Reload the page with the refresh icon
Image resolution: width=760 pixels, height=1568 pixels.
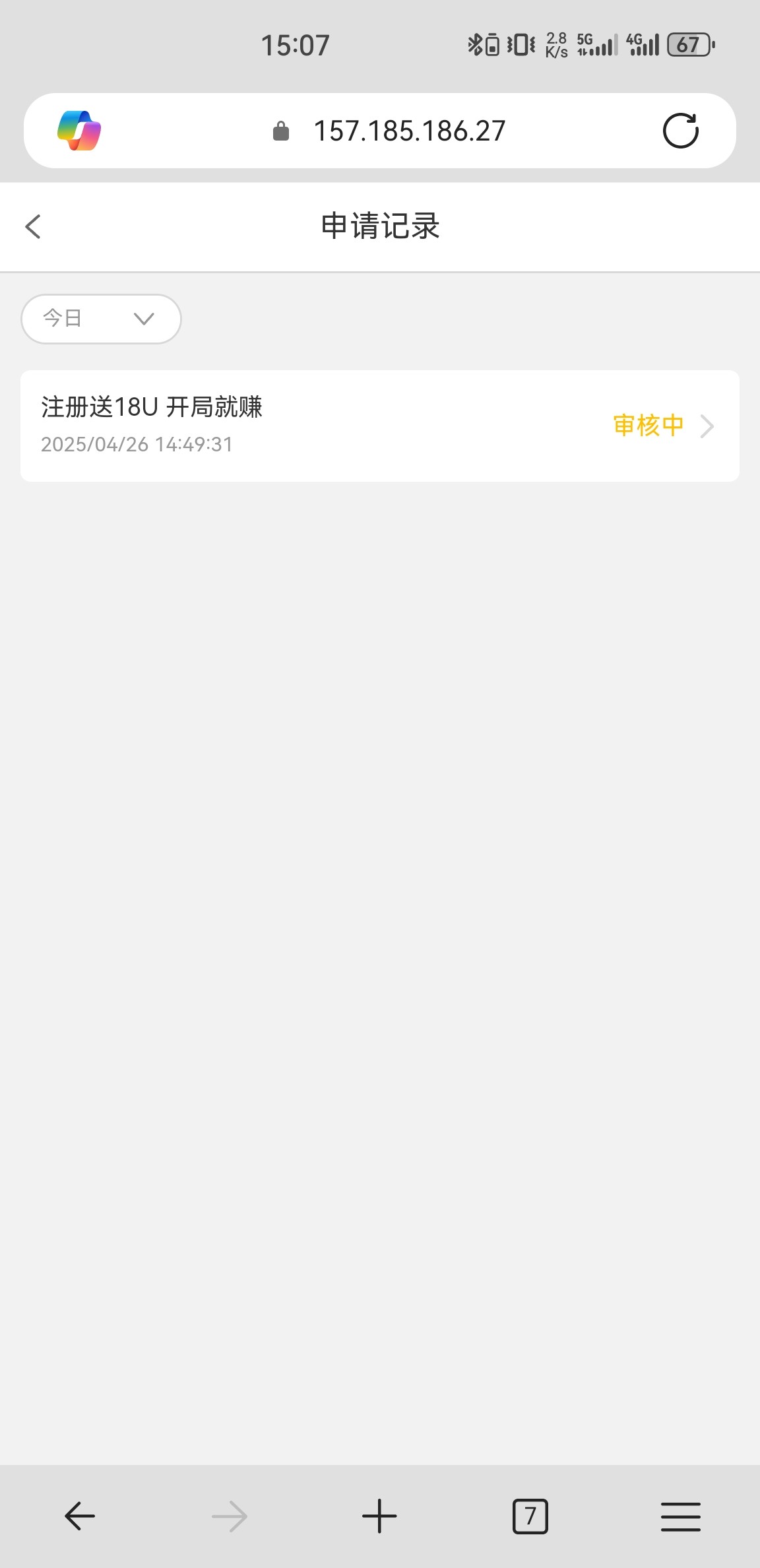pos(680,131)
